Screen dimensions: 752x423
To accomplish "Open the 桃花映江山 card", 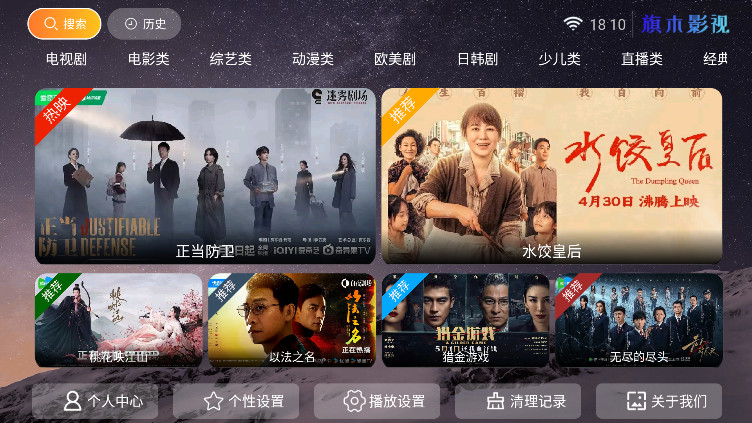I will [x=118, y=320].
